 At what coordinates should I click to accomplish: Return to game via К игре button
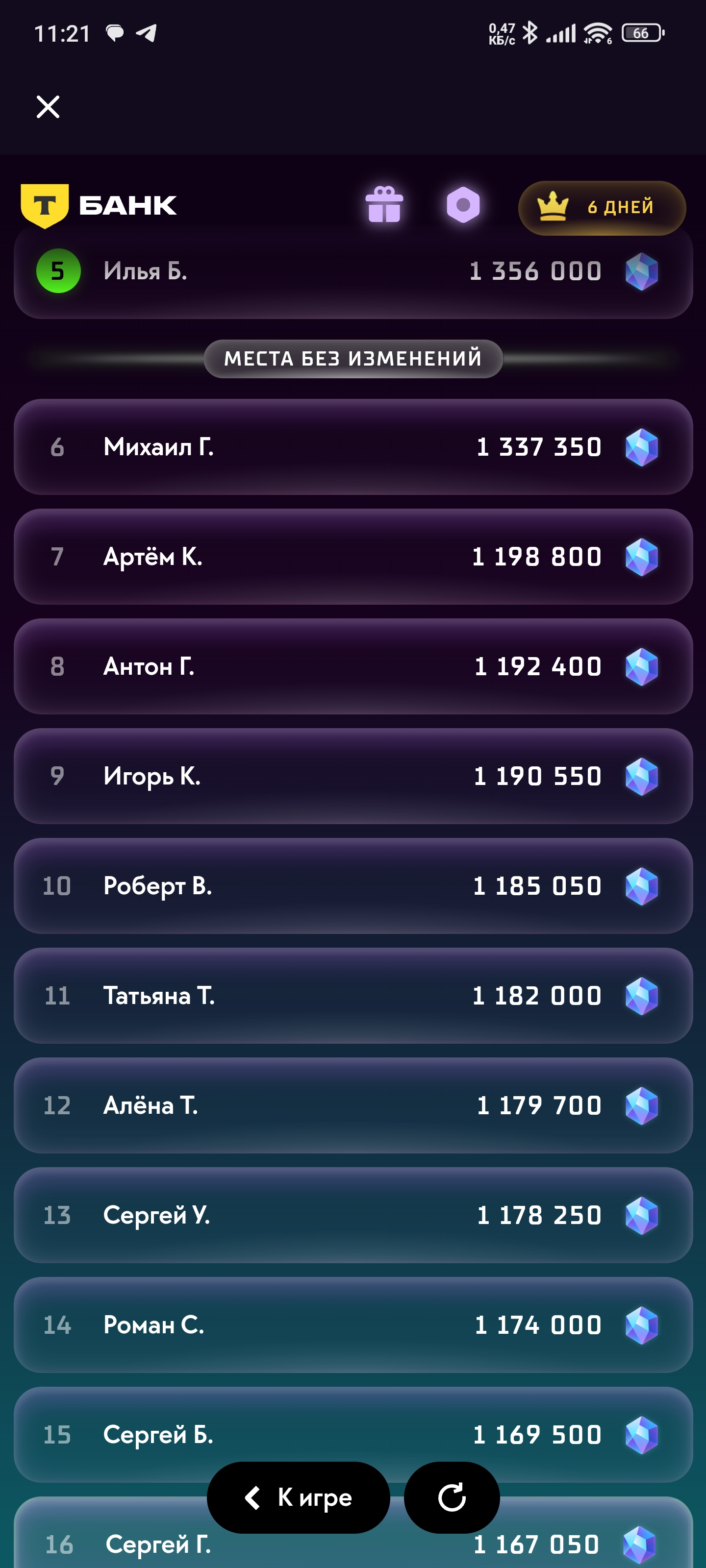pos(299,1497)
